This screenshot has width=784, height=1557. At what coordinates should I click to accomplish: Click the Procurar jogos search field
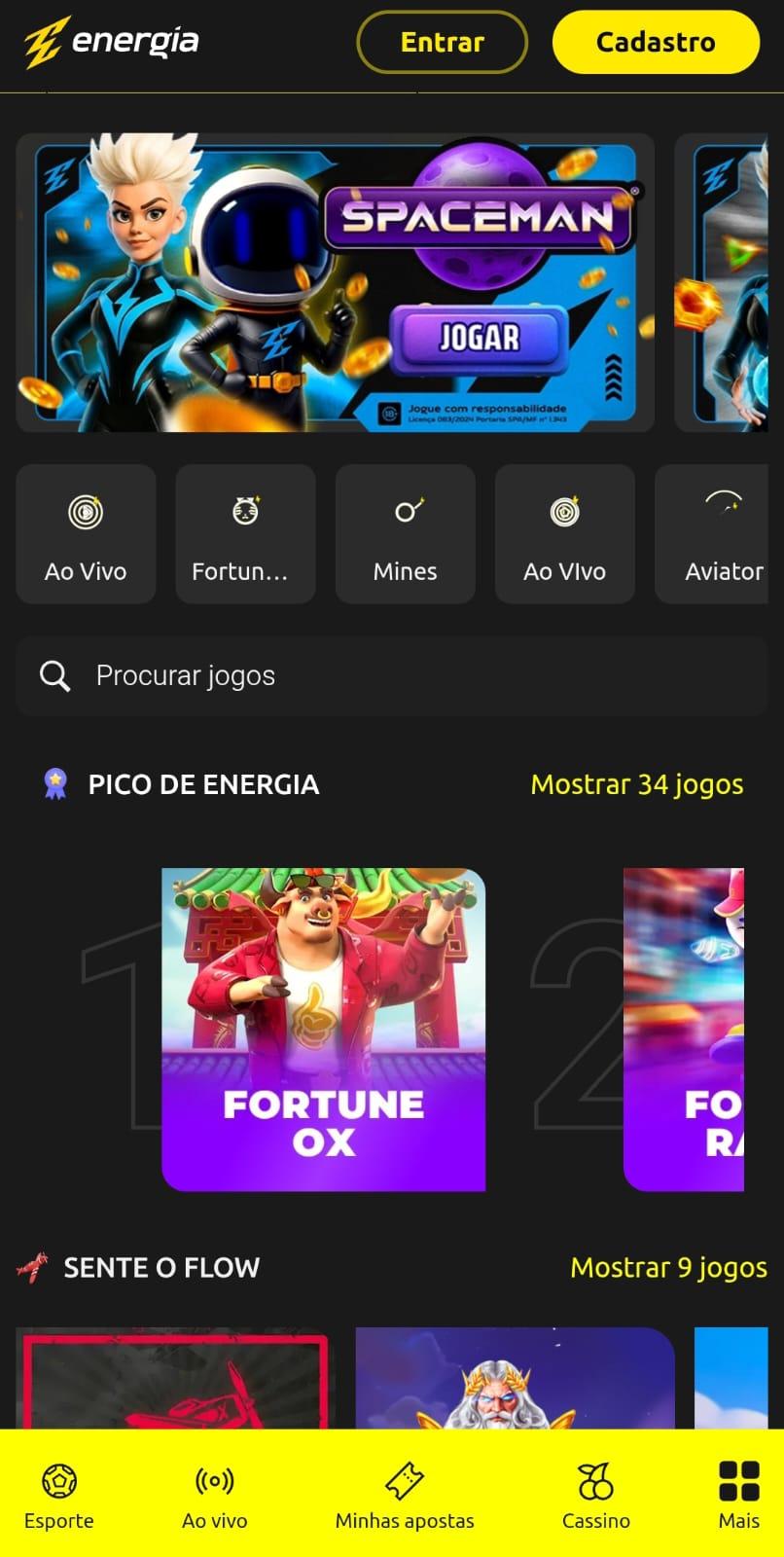292,675
